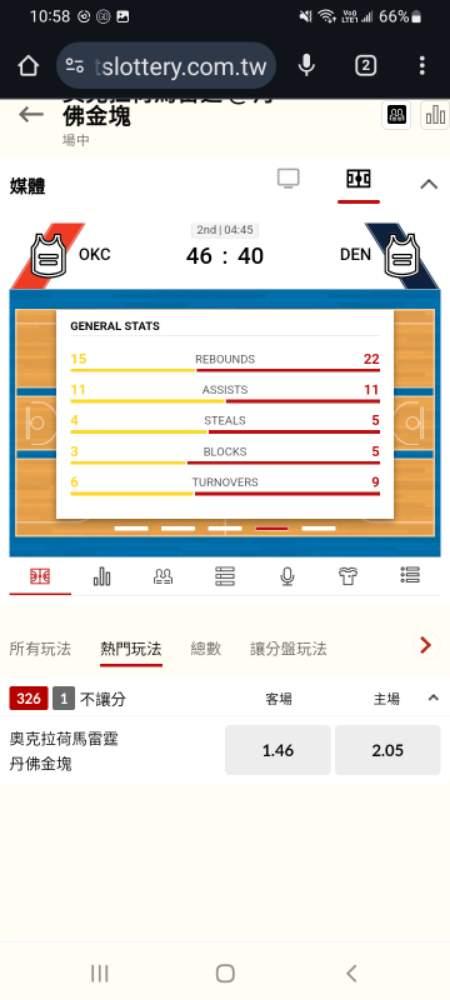450x1000 pixels.
Task: Start voice search with the microphone
Action: click(x=307, y=66)
